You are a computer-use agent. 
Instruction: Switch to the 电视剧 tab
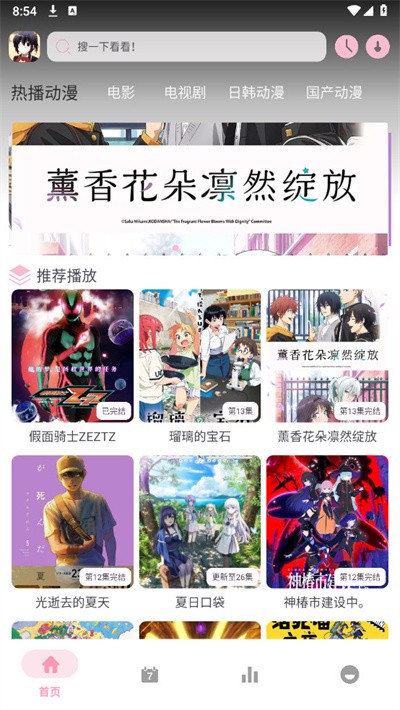(185, 93)
